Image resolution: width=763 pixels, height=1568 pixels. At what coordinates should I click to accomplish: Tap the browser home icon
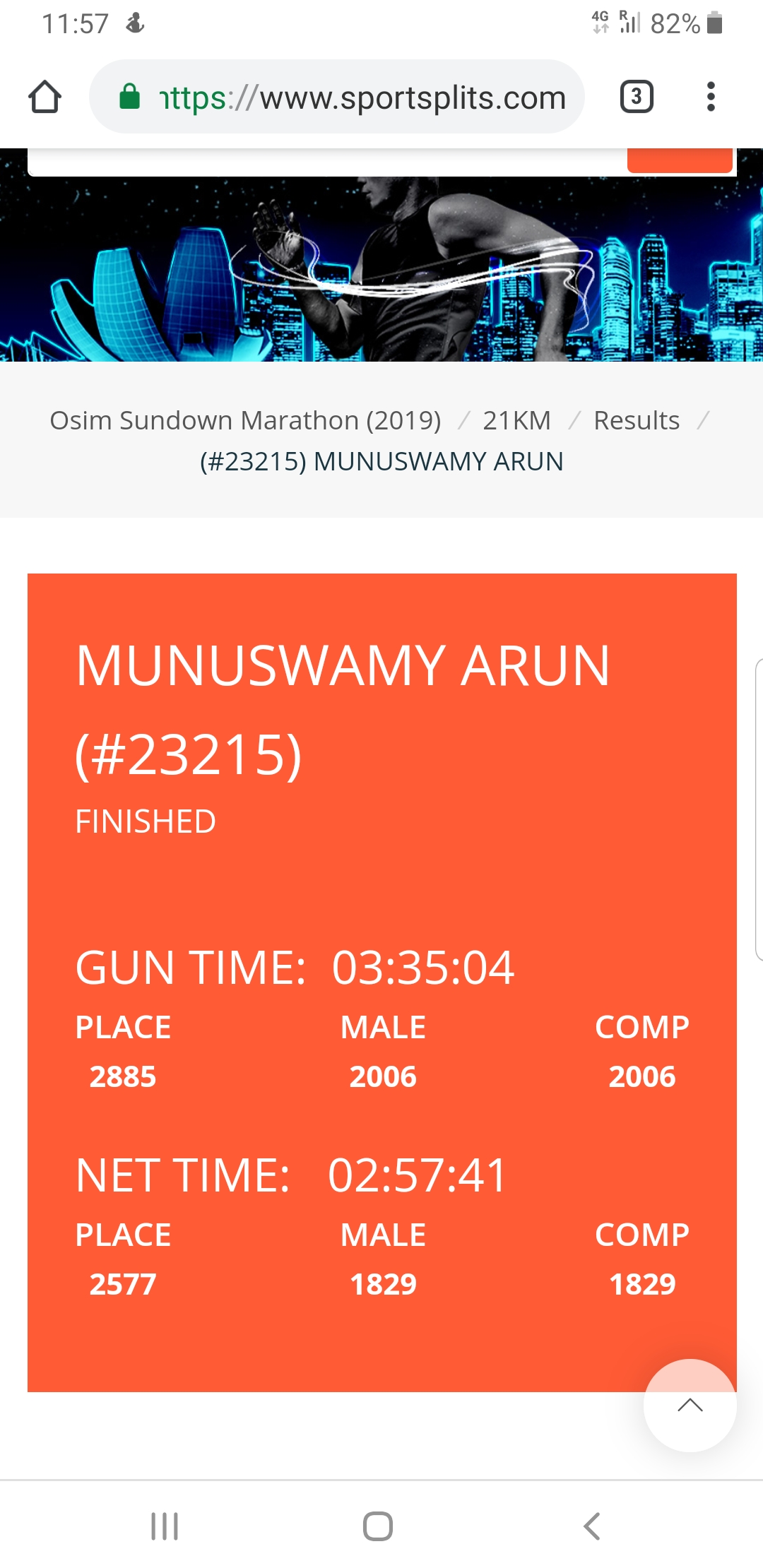coord(45,97)
